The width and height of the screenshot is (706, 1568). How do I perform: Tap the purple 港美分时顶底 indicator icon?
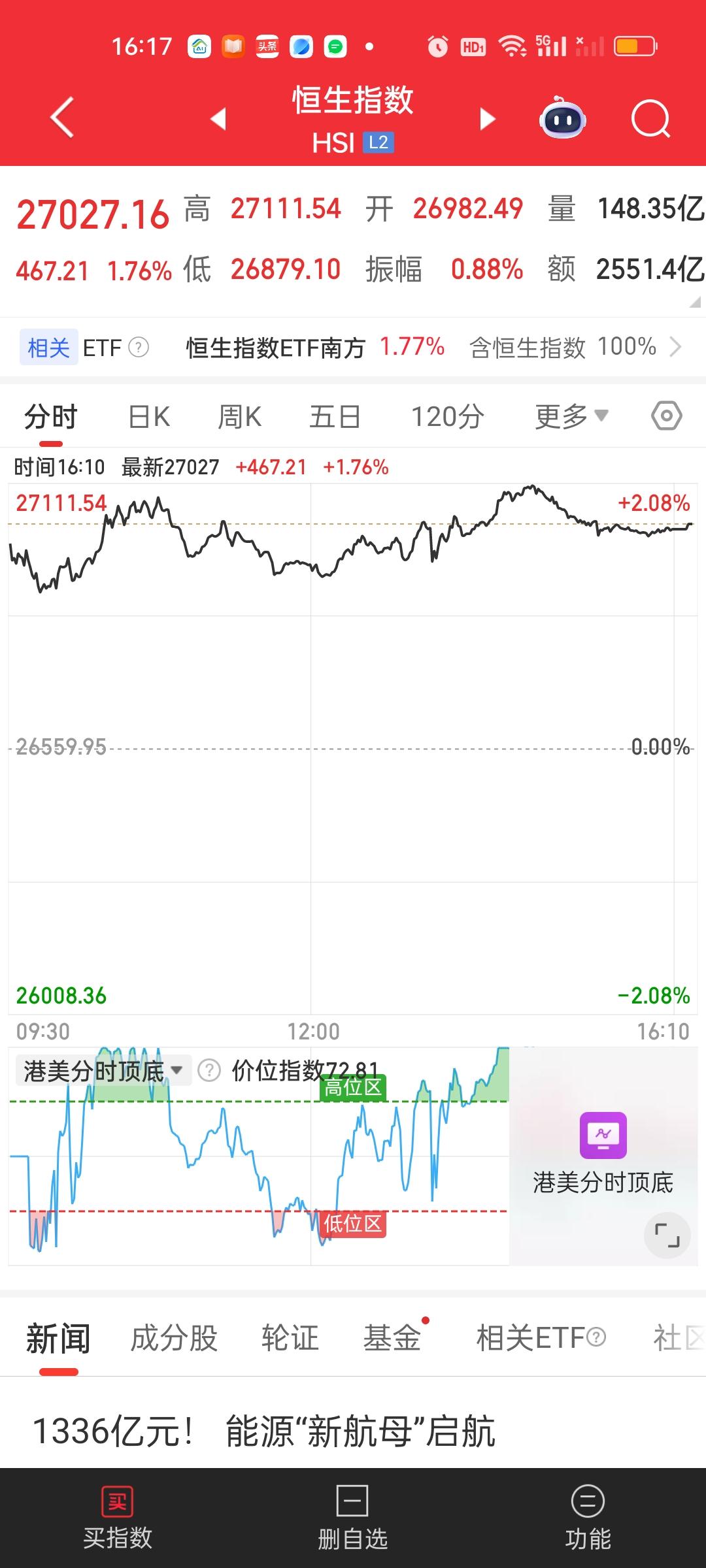coord(603,1135)
